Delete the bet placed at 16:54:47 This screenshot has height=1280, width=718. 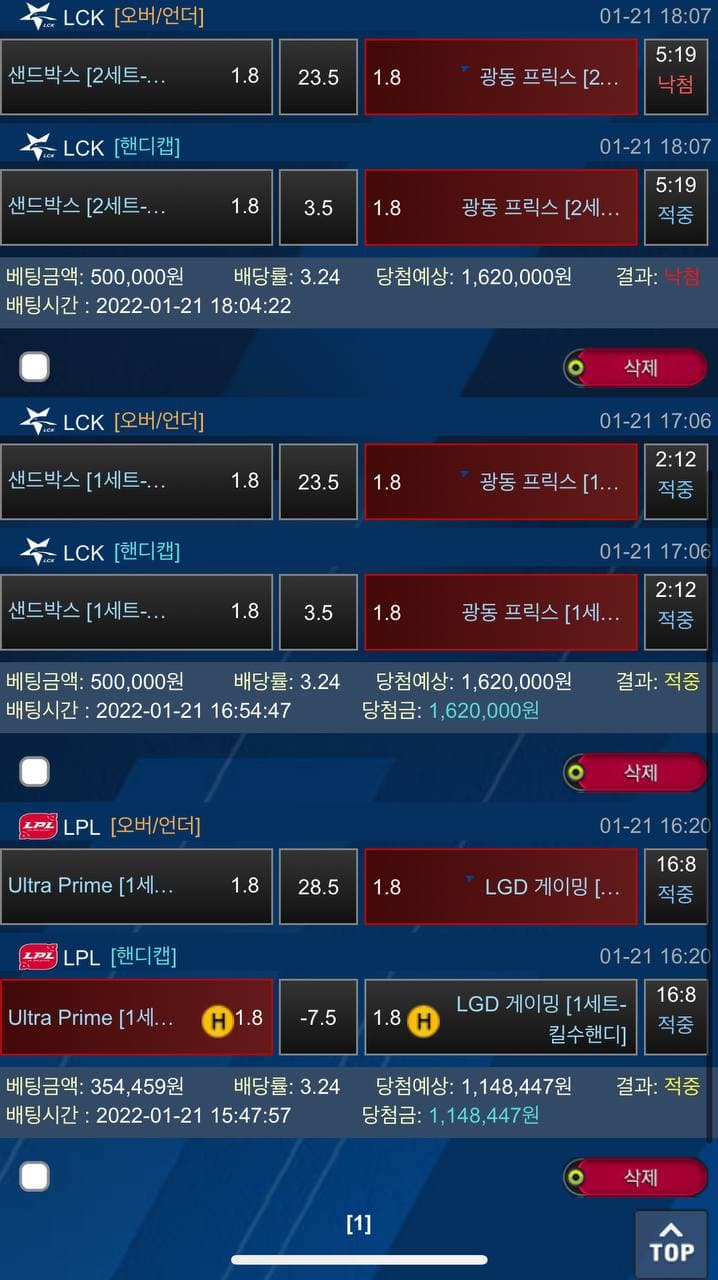(x=636, y=771)
